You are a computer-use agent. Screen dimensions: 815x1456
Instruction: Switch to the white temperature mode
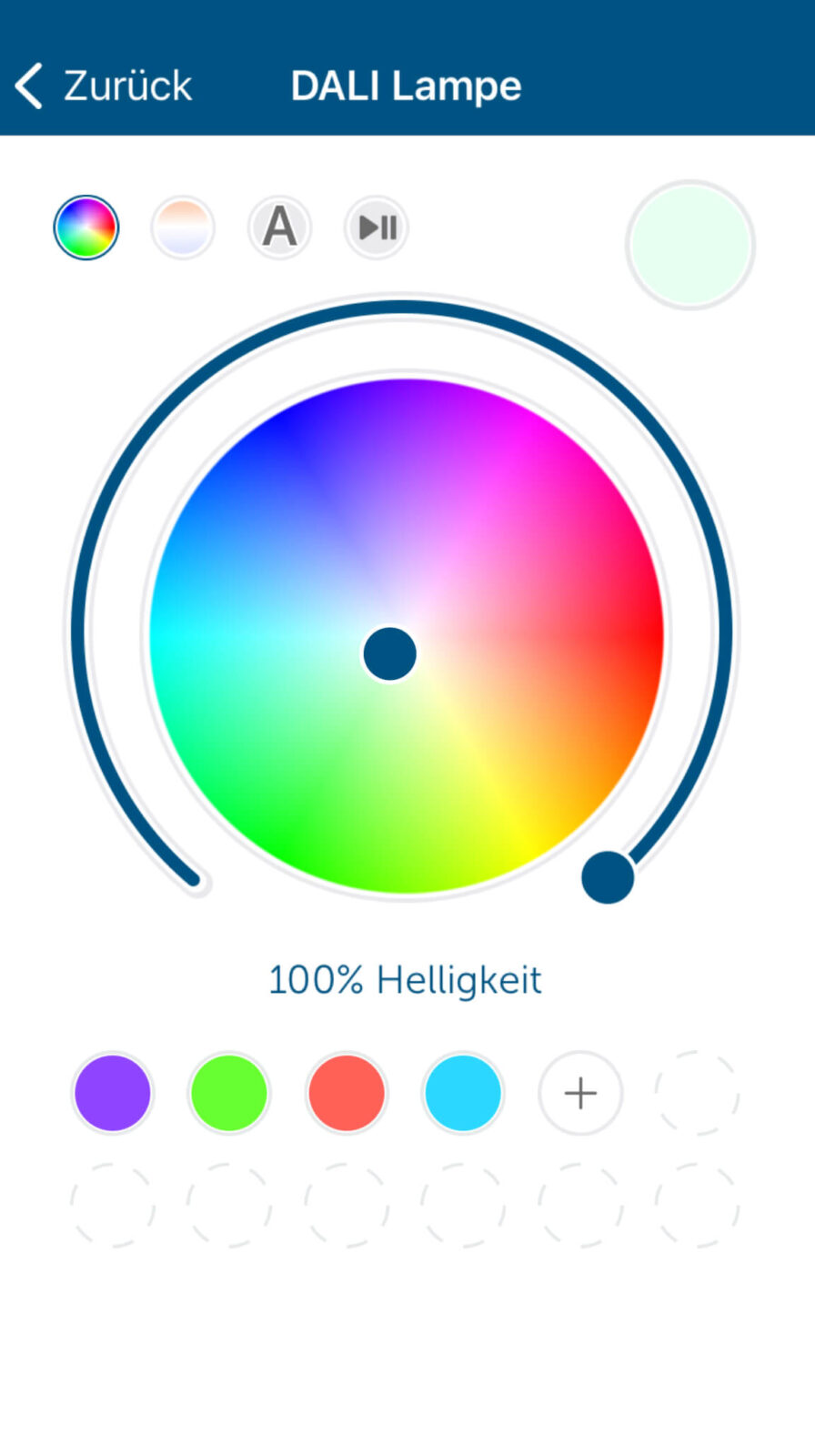click(183, 227)
